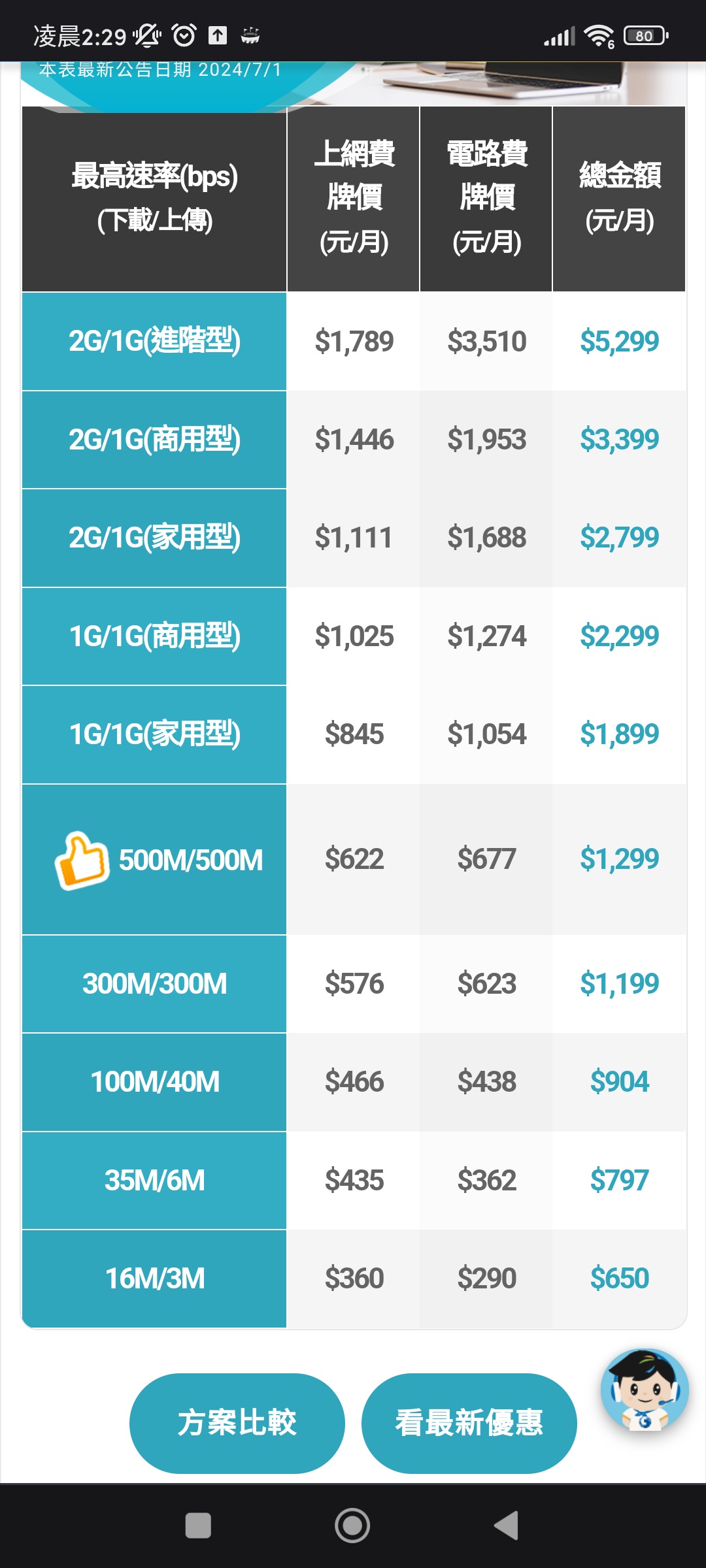Go back using the system back button
This screenshot has height=1568, width=706.
pos(507,1526)
